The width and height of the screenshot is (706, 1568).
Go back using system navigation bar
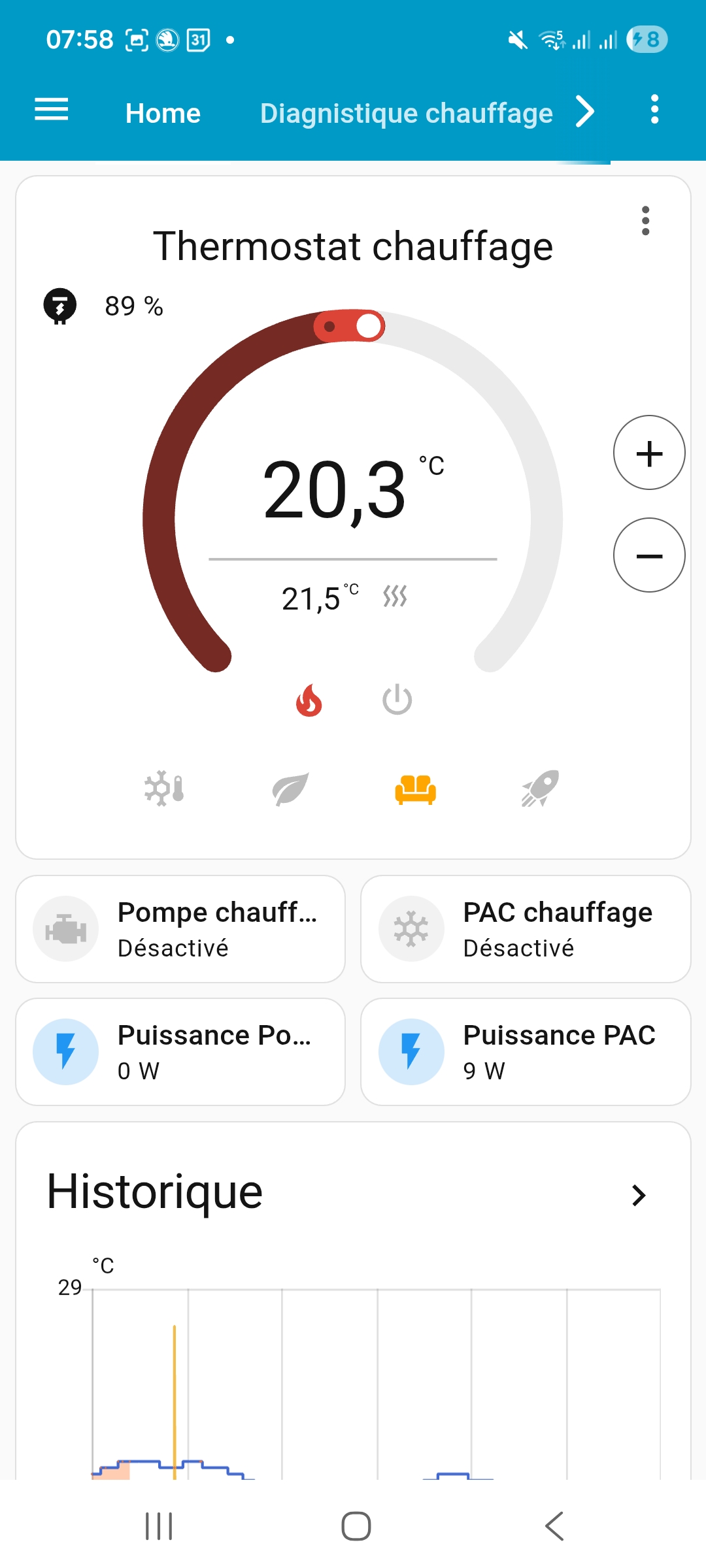[x=554, y=1526]
